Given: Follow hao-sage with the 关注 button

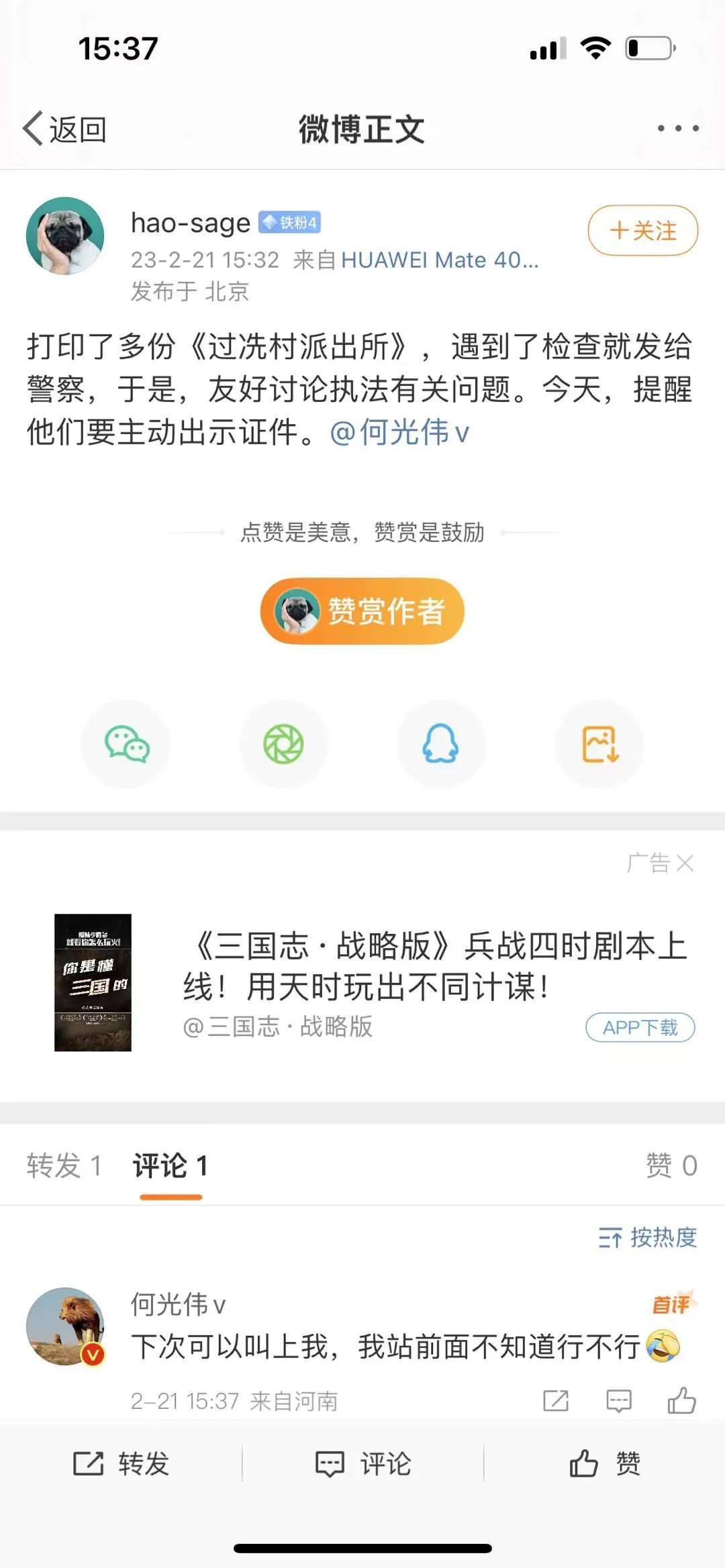Looking at the screenshot, I should (642, 231).
